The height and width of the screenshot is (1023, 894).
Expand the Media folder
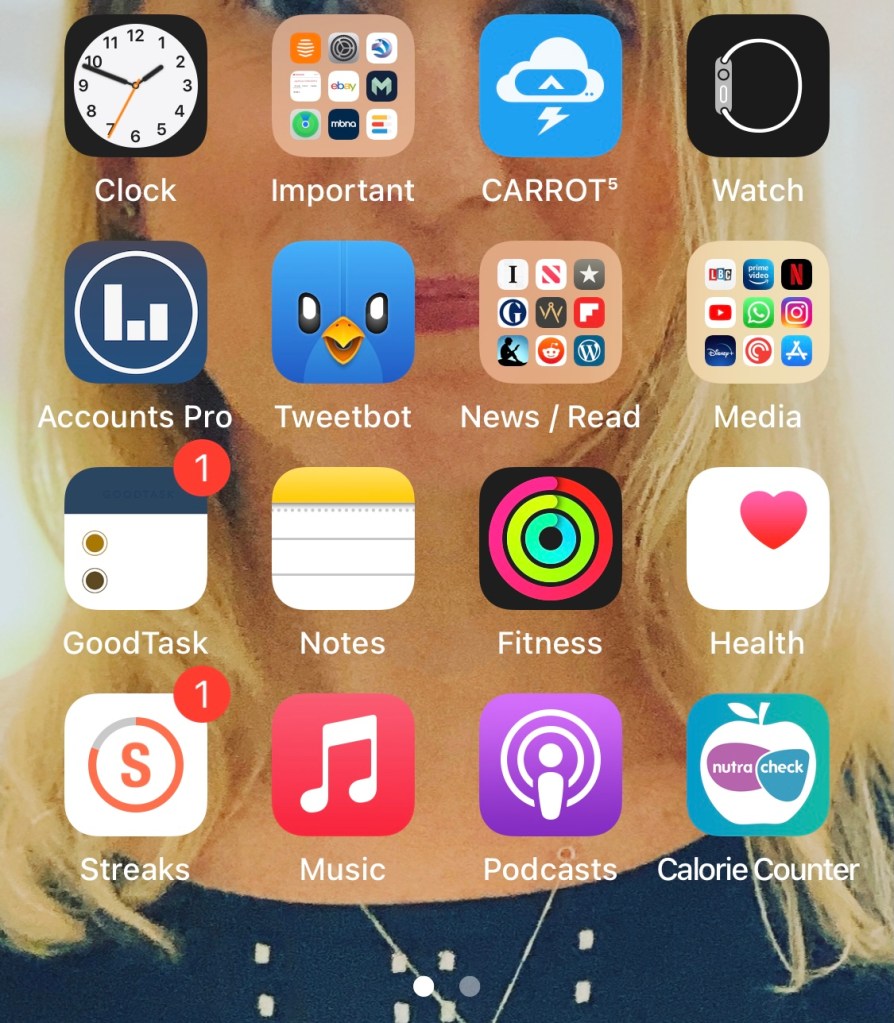[757, 312]
